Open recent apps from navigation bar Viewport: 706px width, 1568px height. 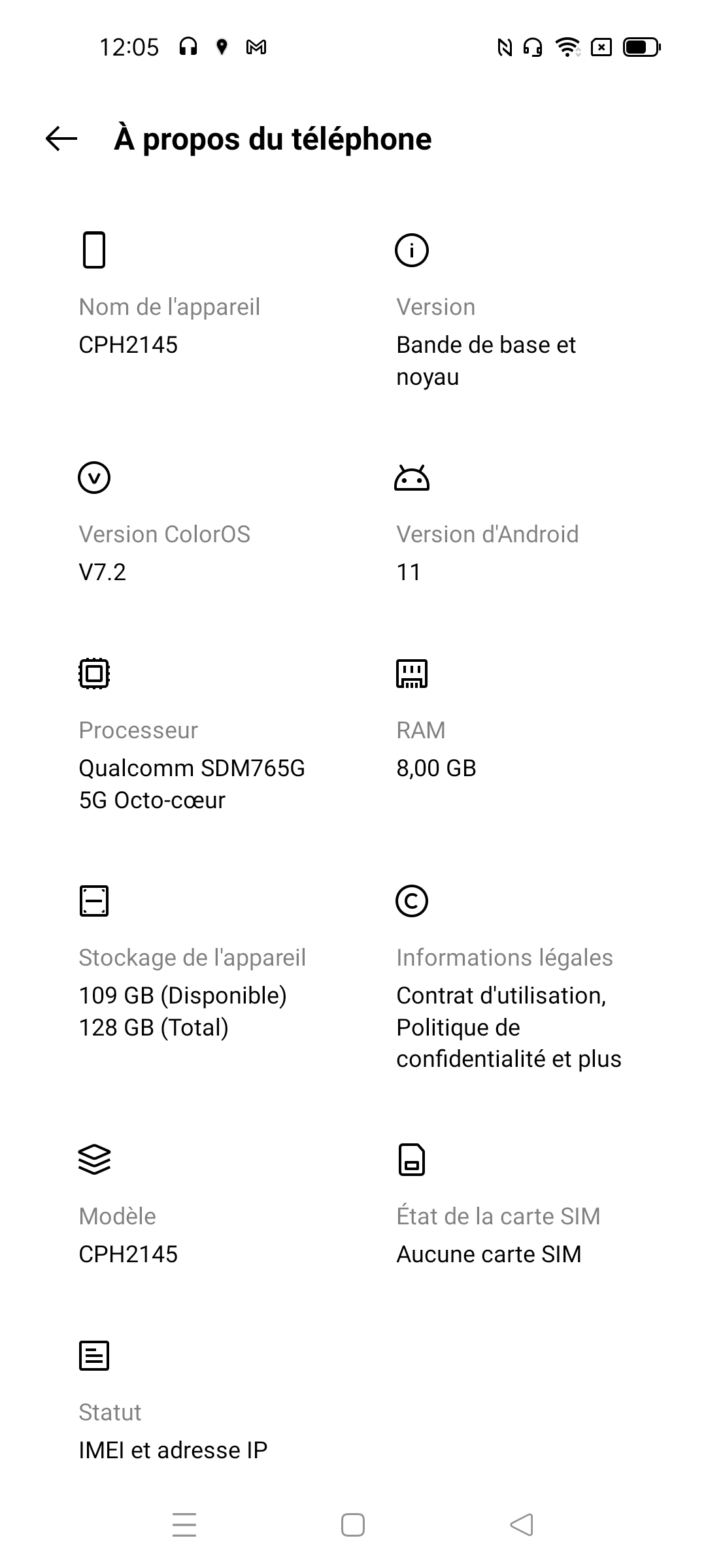[x=184, y=1525]
